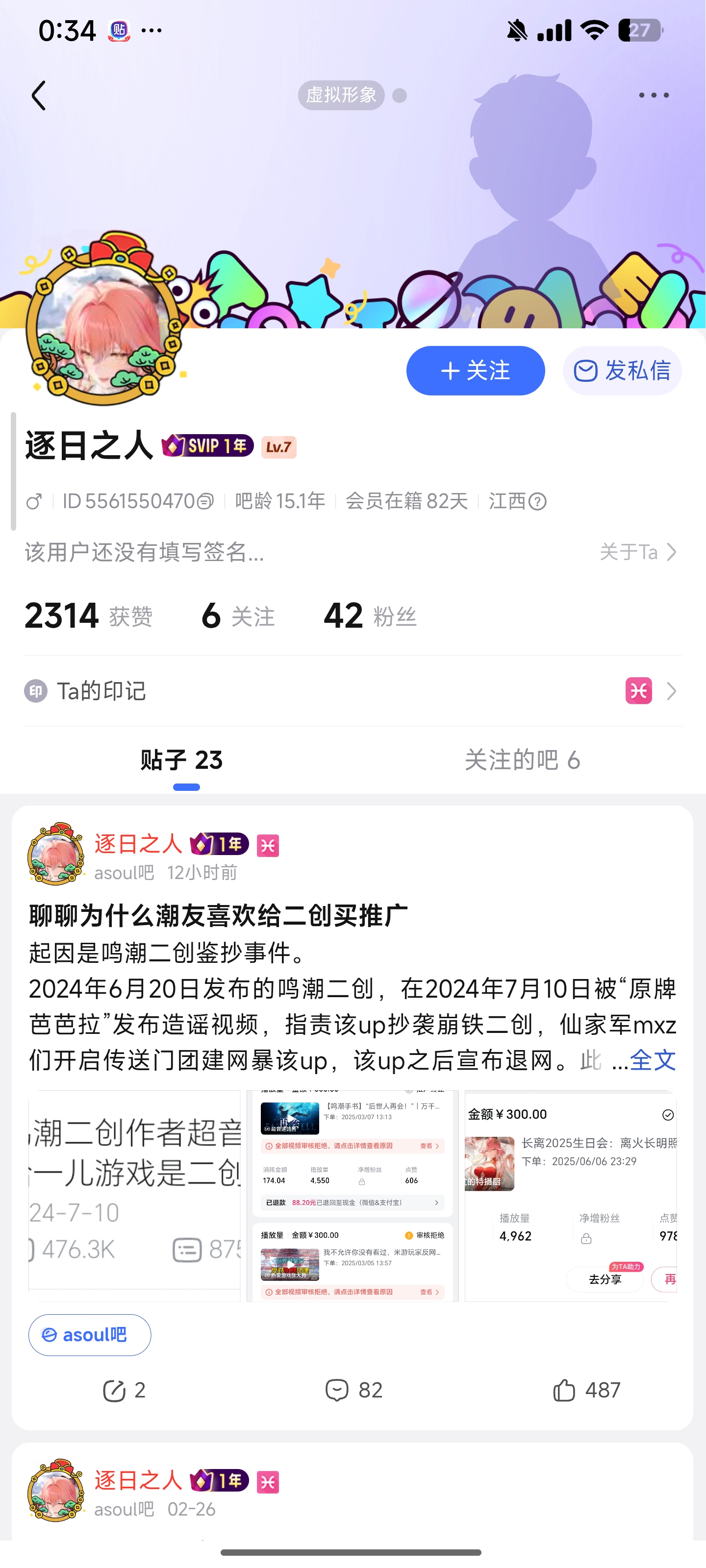Copy the user ID 5561550470
The width and height of the screenshot is (706, 1568).
(x=206, y=502)
